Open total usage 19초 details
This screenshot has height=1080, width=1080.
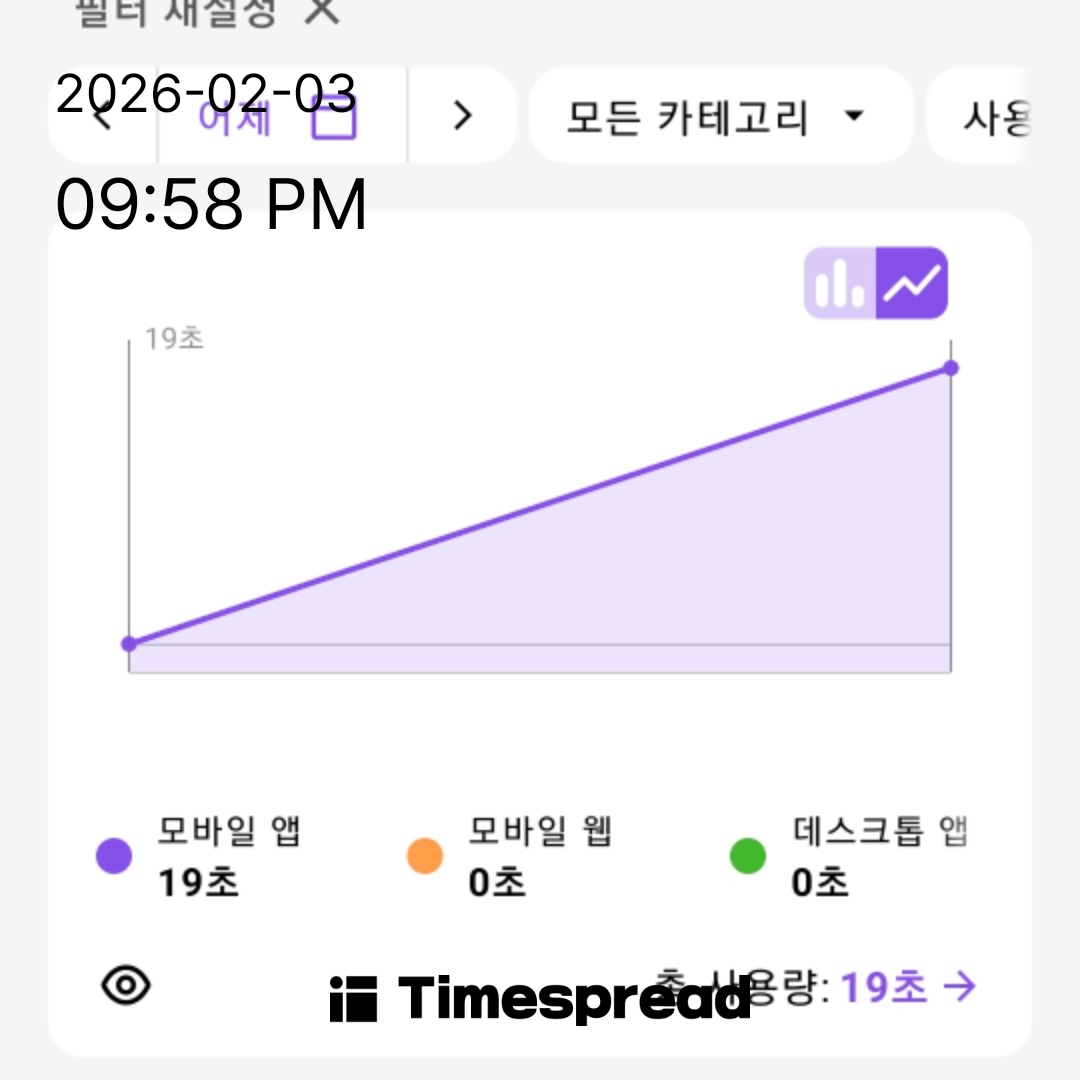[906, 986]
